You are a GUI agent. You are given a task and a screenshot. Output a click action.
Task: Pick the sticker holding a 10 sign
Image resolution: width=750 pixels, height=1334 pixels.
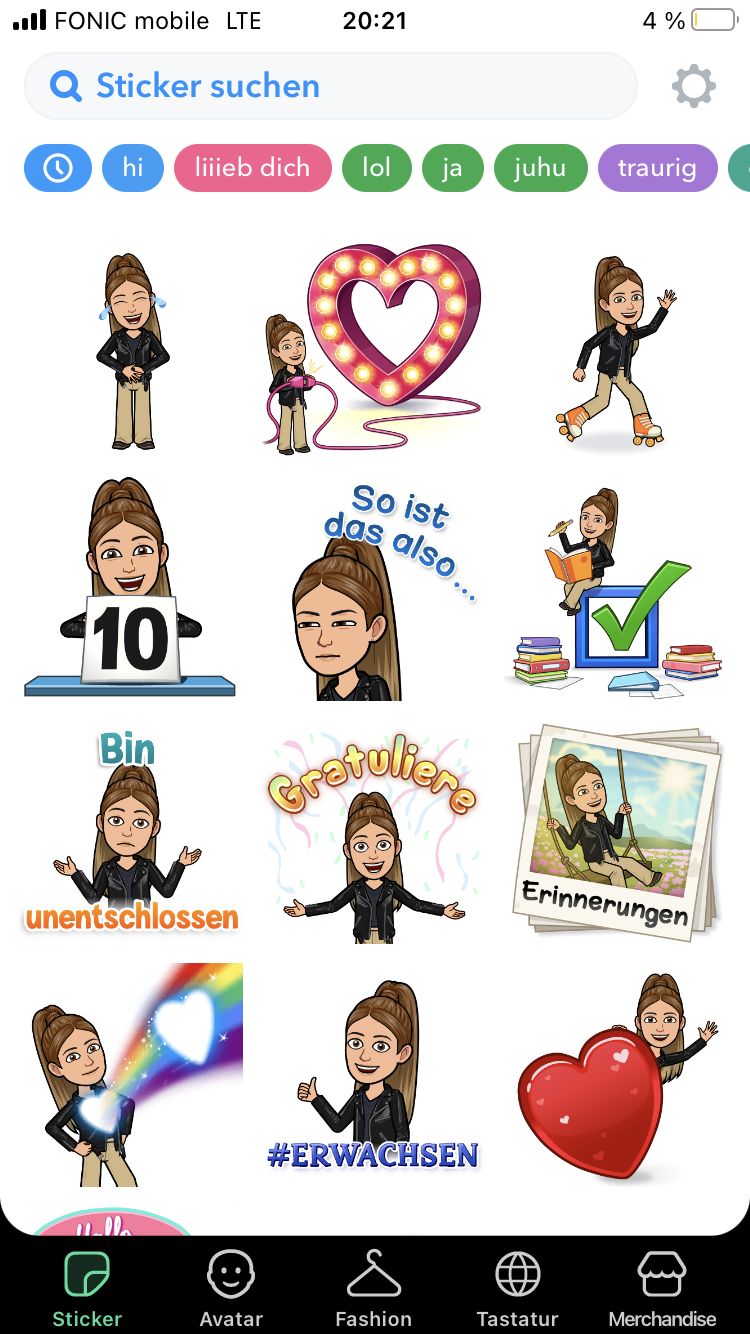click(130, 588)
